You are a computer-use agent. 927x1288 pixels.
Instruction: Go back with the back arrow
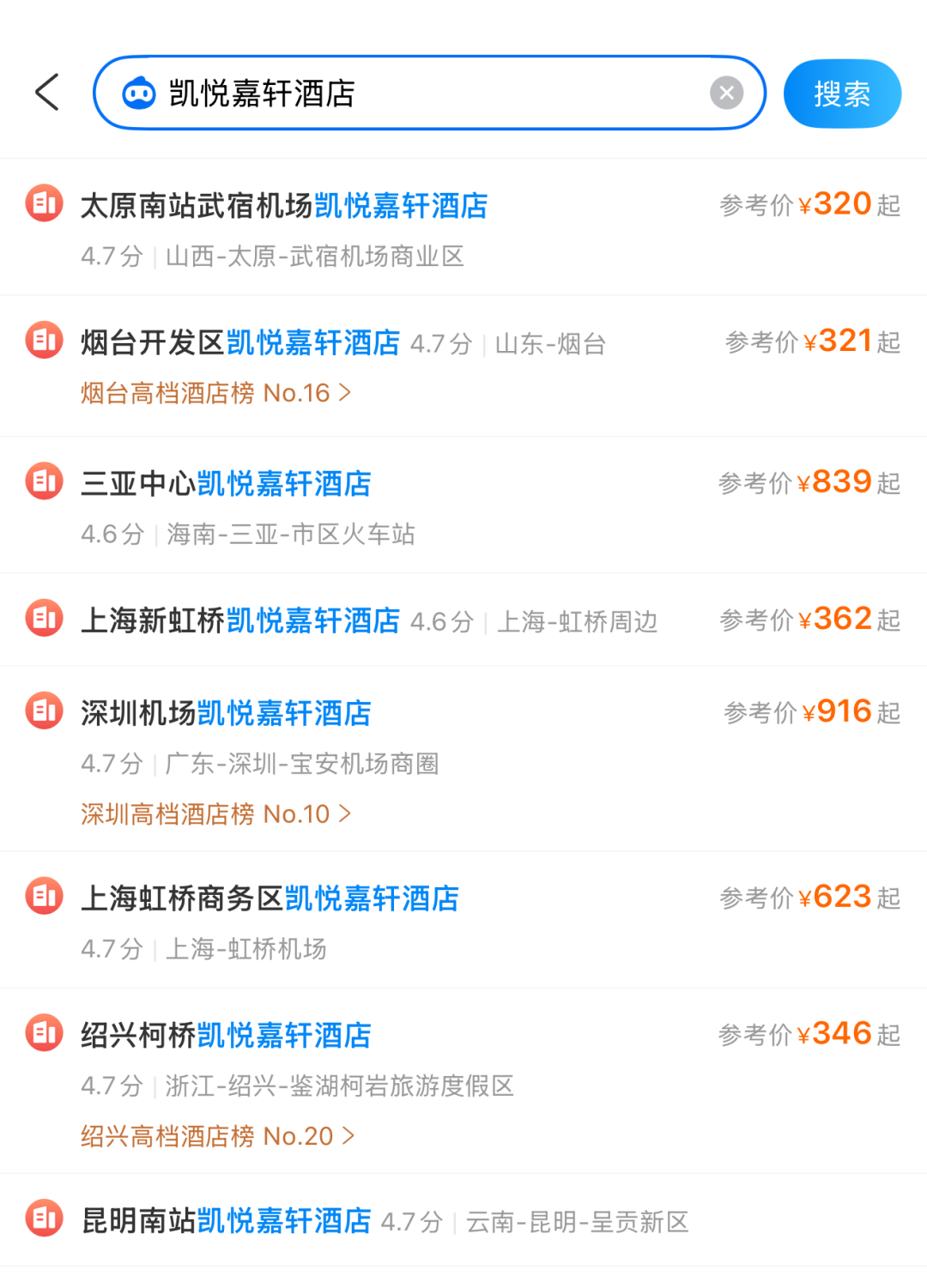click(47, 93)
